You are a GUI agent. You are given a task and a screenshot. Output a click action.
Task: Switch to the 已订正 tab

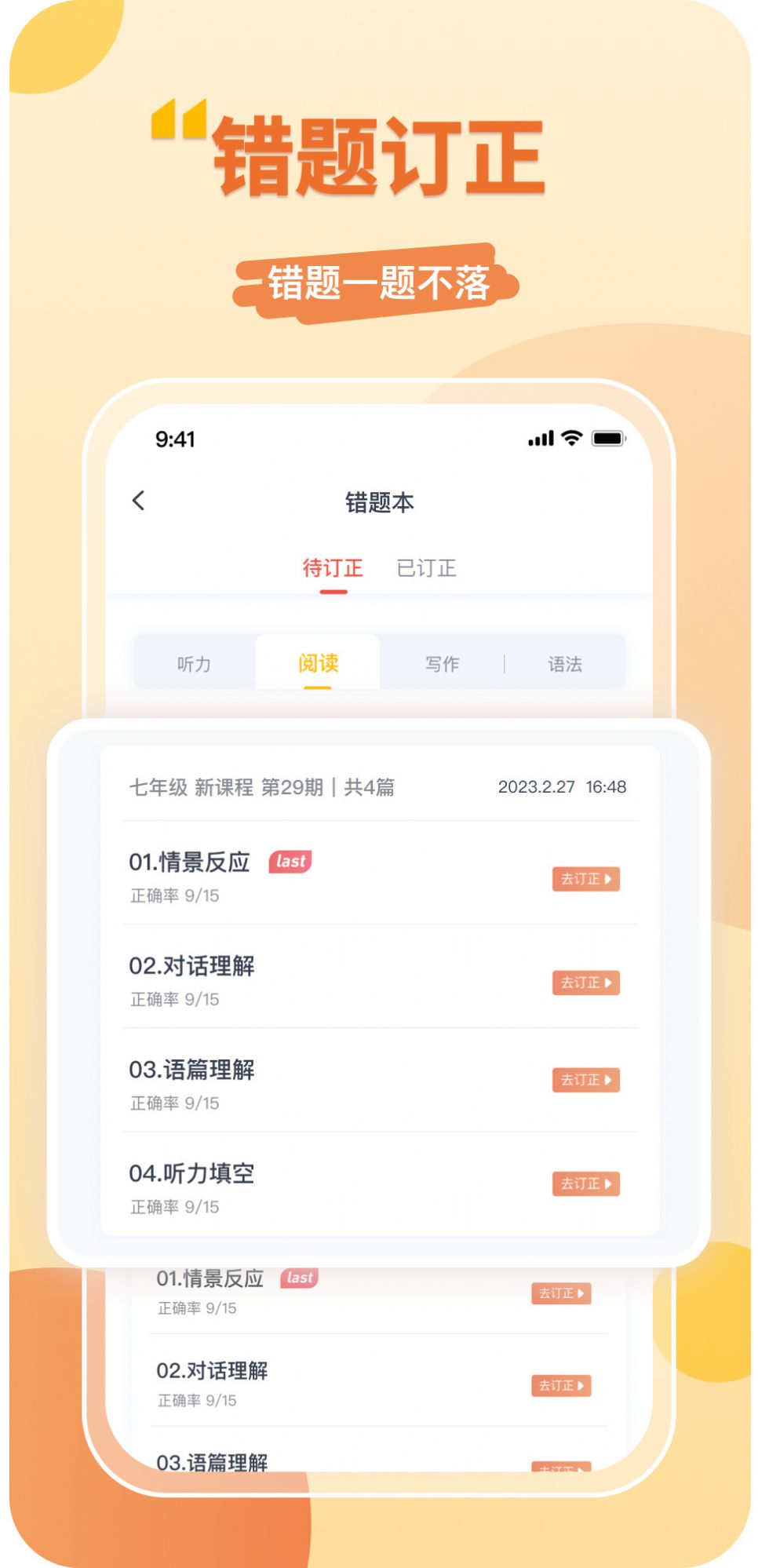pos(426,567)
